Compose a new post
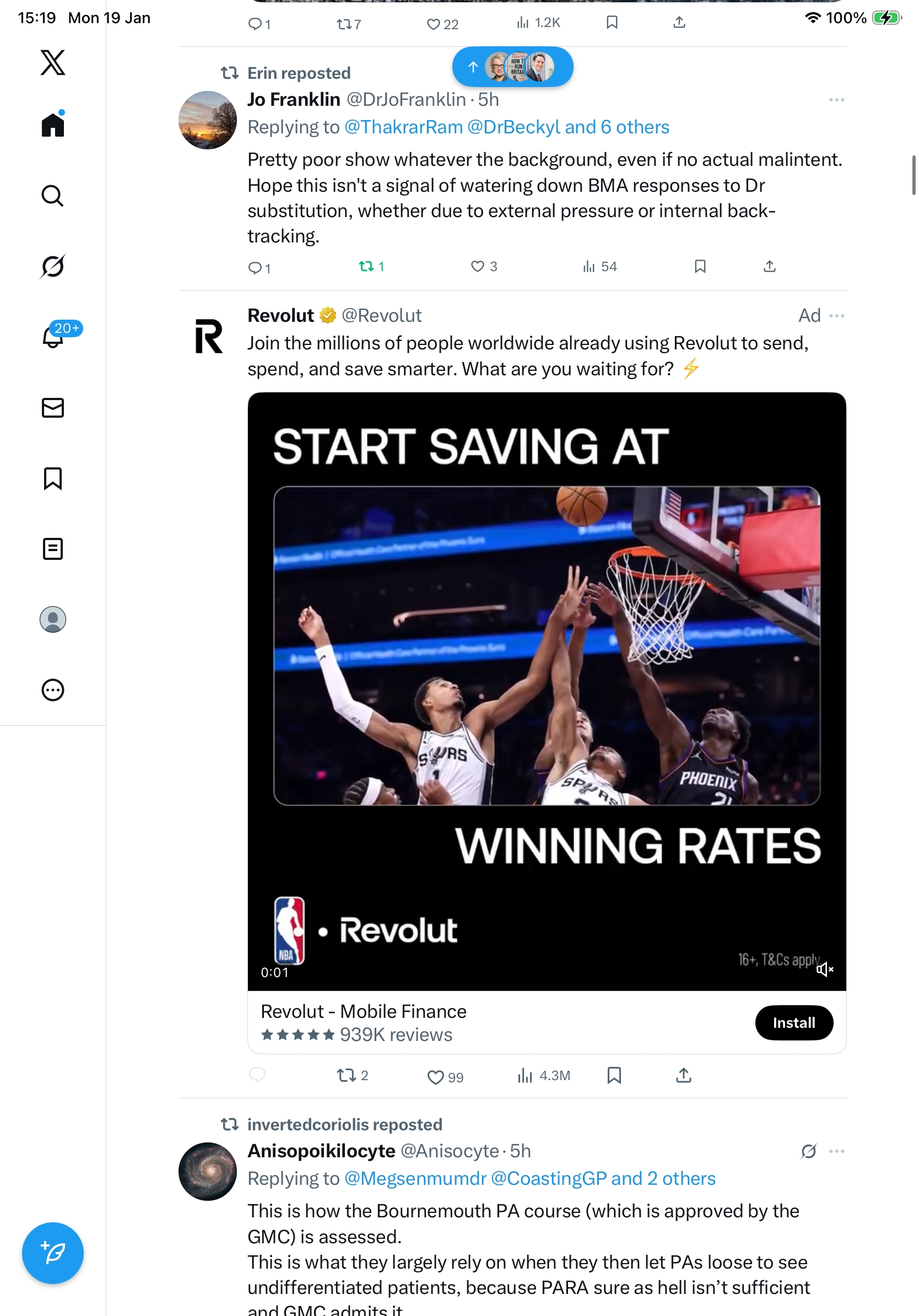The height and width of the screenshot is (1316, 919). [x=53, y=1253]
